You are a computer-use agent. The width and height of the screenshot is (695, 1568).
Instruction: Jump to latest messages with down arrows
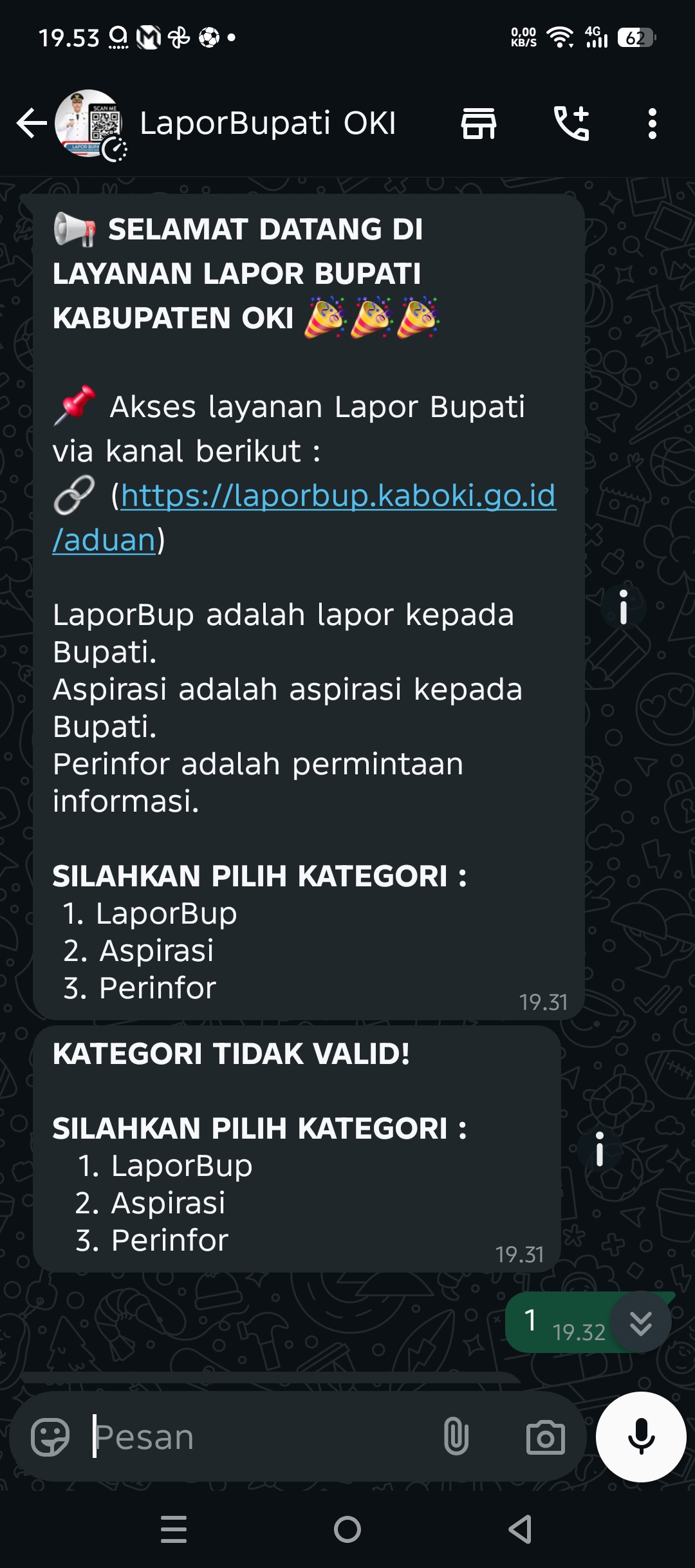coord(640,1323)
